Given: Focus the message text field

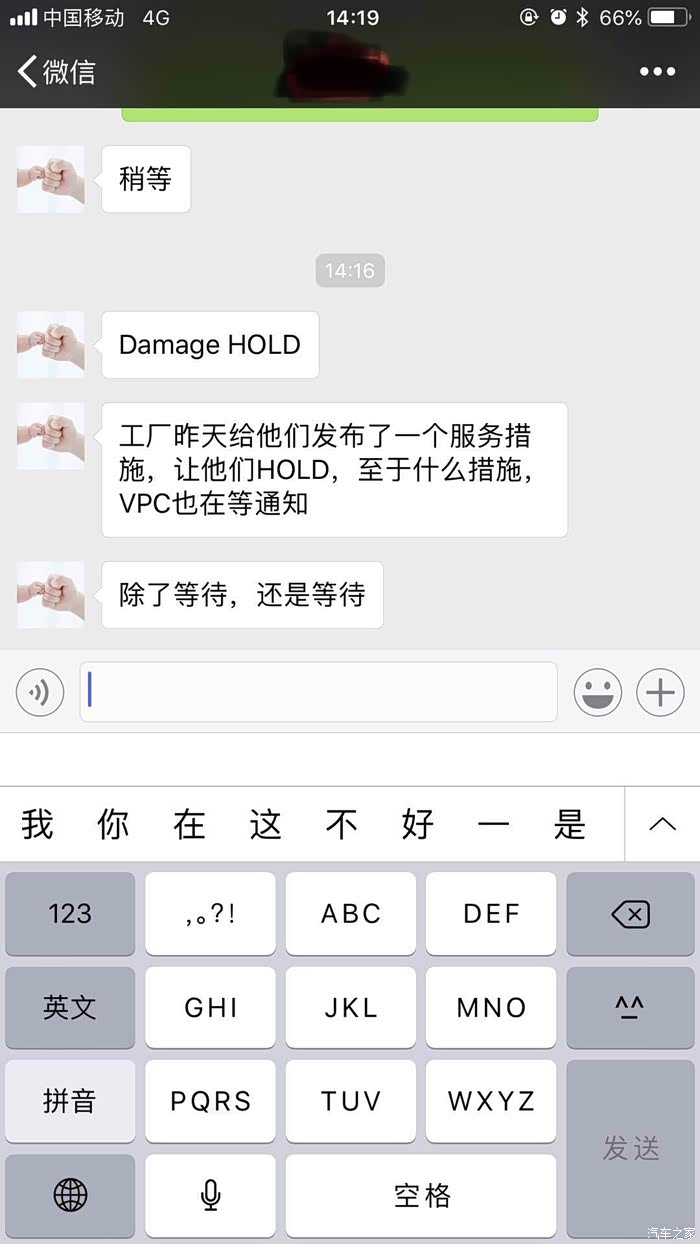Looking at the screenshot, I should (x=318, y=692).
